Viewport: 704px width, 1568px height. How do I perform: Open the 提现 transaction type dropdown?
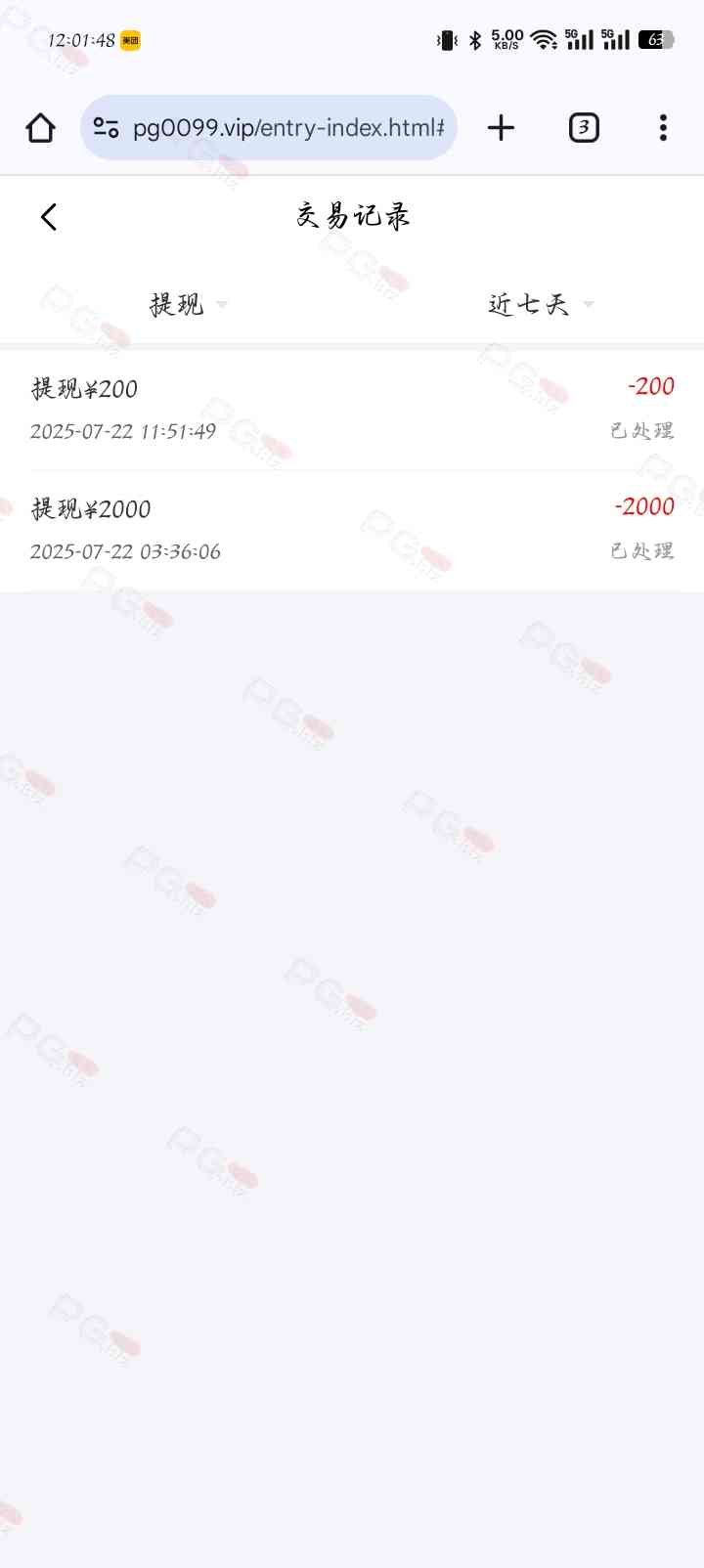pos(186,304)
